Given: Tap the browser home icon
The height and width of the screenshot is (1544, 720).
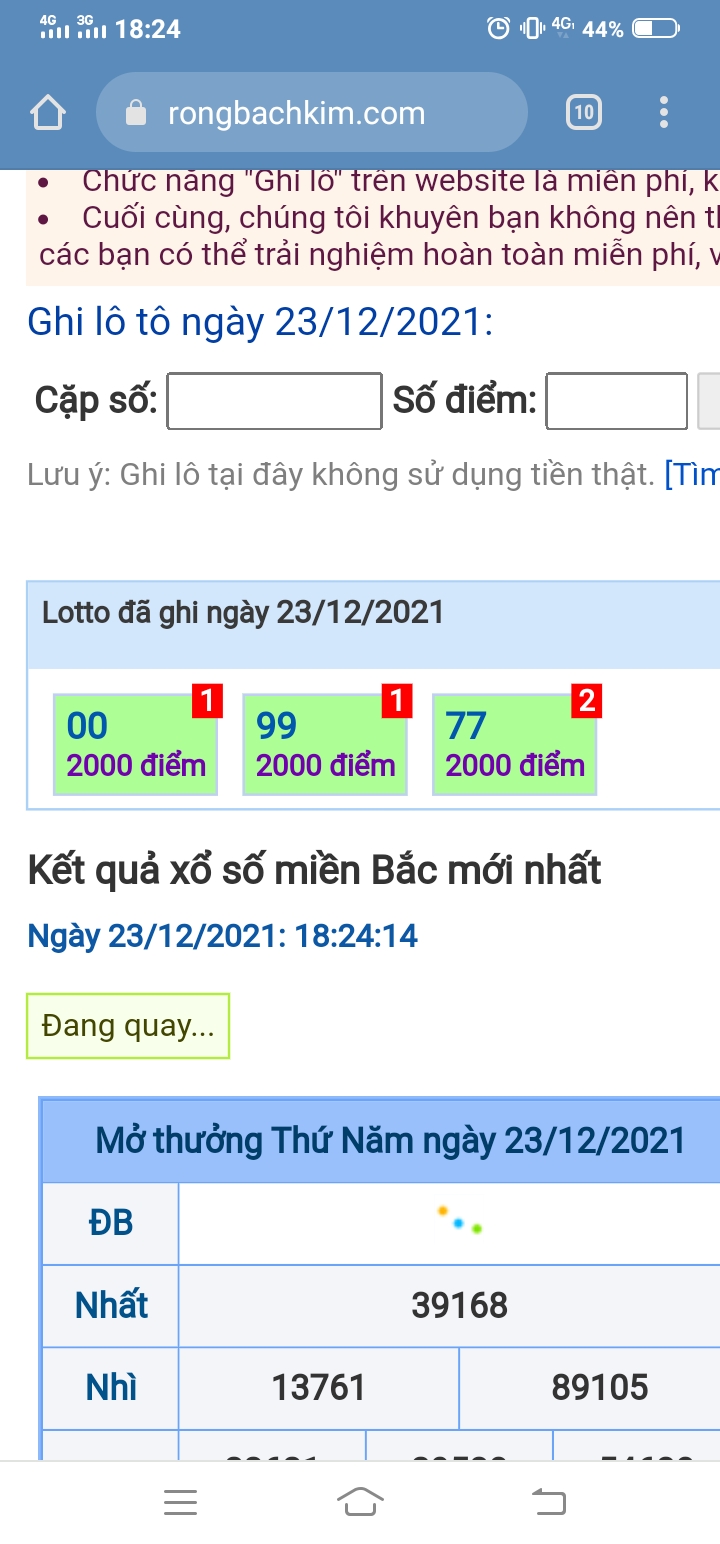Looking at the screenshot, I should 48,112.
